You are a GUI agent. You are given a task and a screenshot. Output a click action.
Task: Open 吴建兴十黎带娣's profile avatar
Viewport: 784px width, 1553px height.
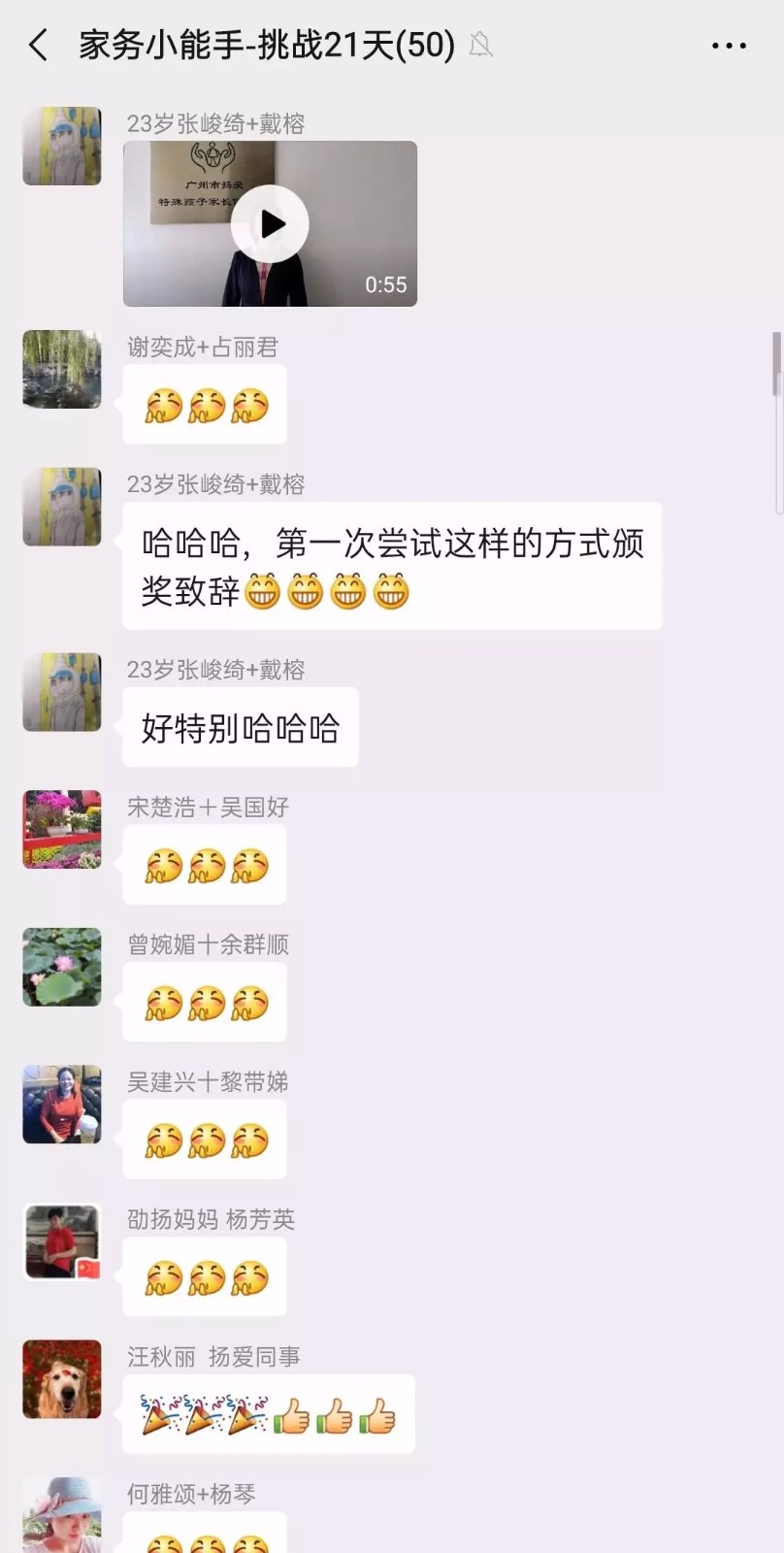click(x=62, y=1105)
